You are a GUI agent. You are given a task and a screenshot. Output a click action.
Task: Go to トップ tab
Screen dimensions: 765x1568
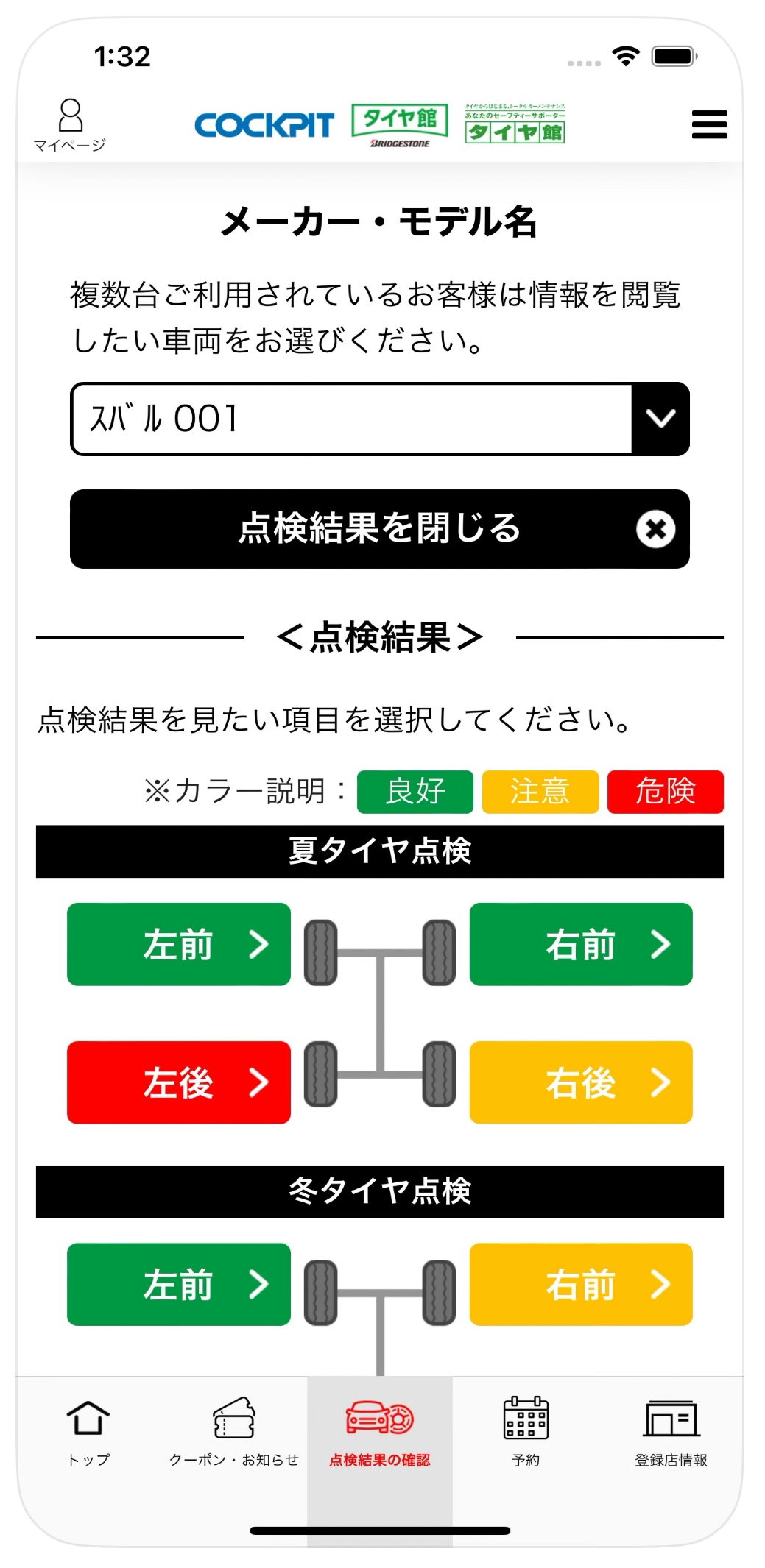88,1432
